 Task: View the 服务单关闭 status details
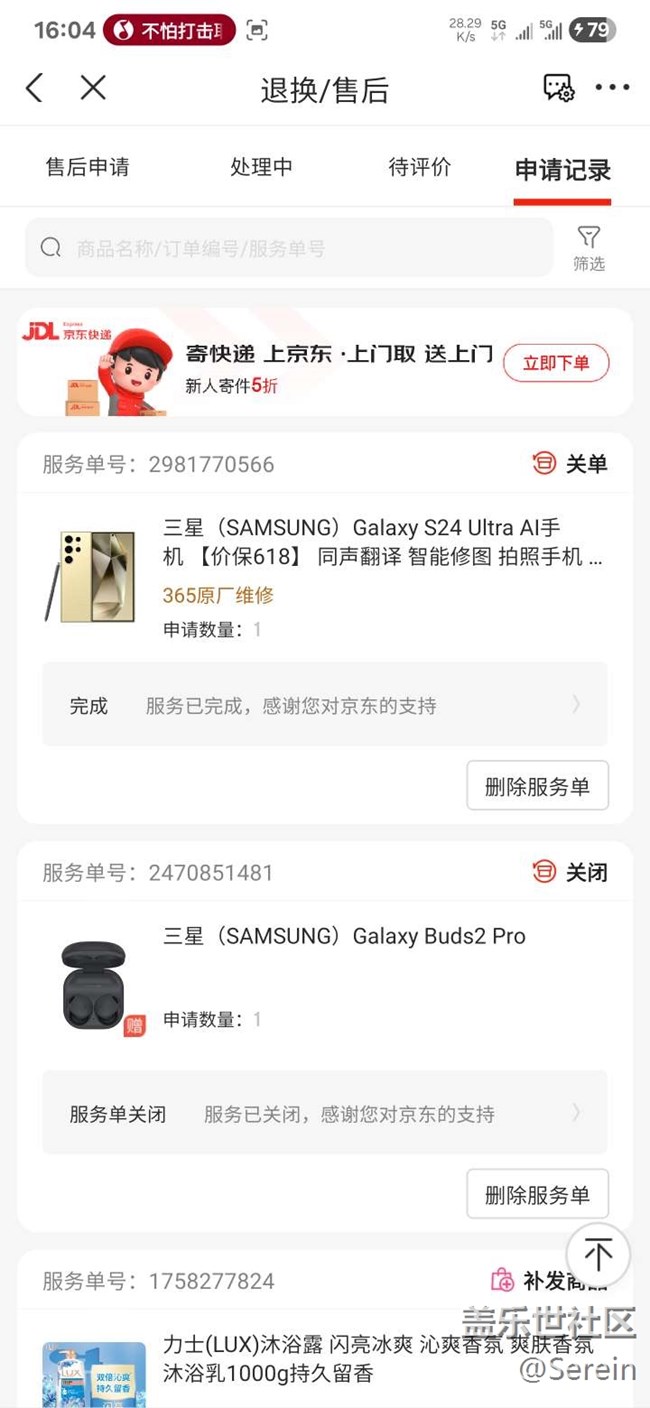324,1113
